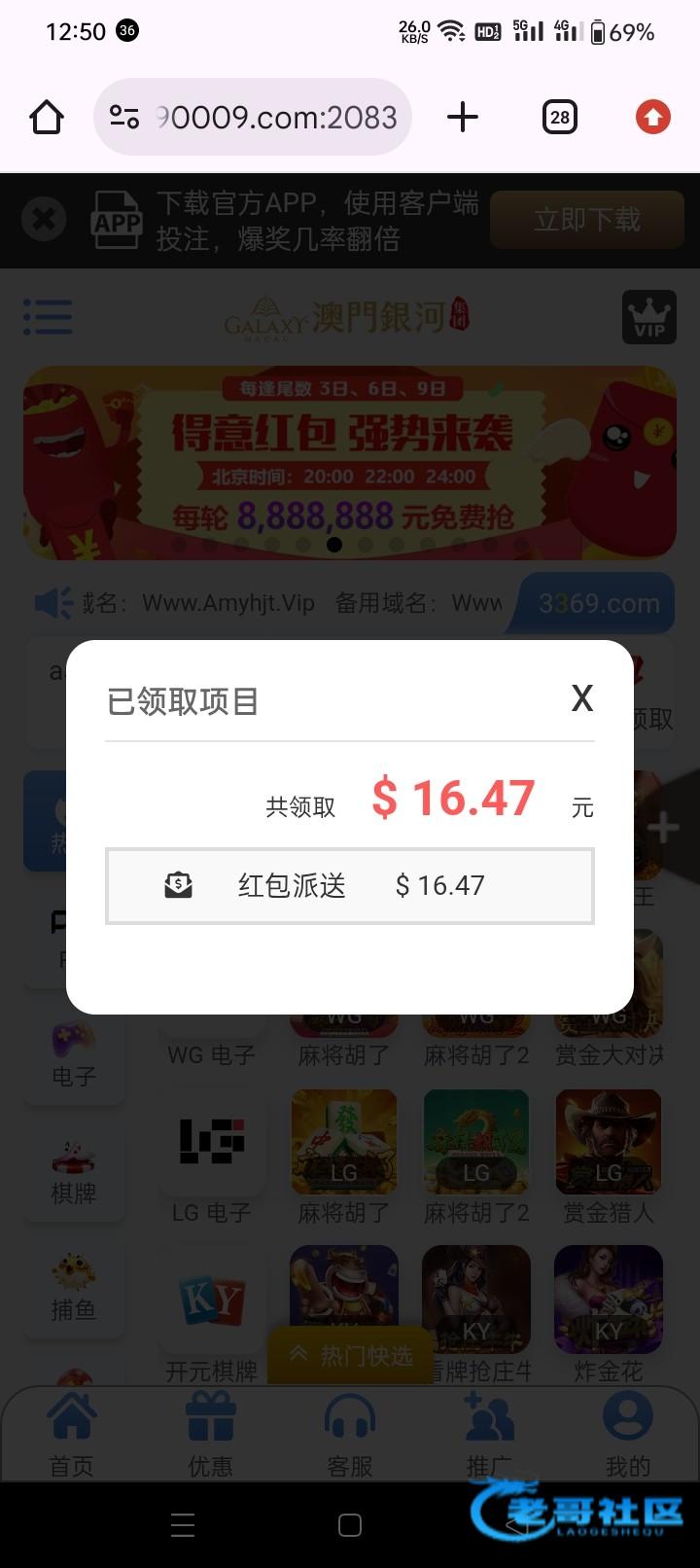This screenshot has height=1568, width=700.
Task: Select the 捕鱼 category
Action: [74, 1290]
